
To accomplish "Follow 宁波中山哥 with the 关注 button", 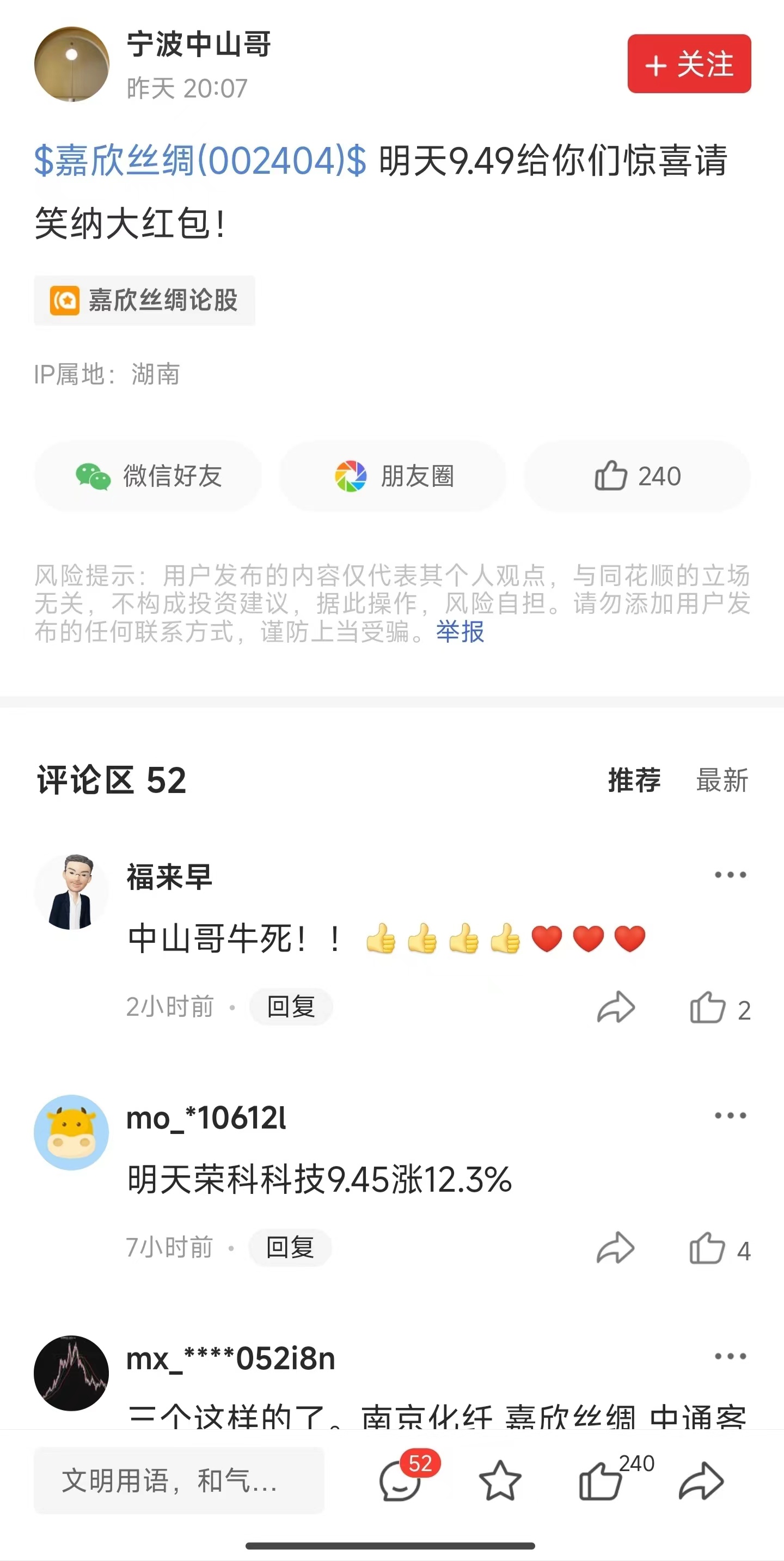I will coord(689,64).
